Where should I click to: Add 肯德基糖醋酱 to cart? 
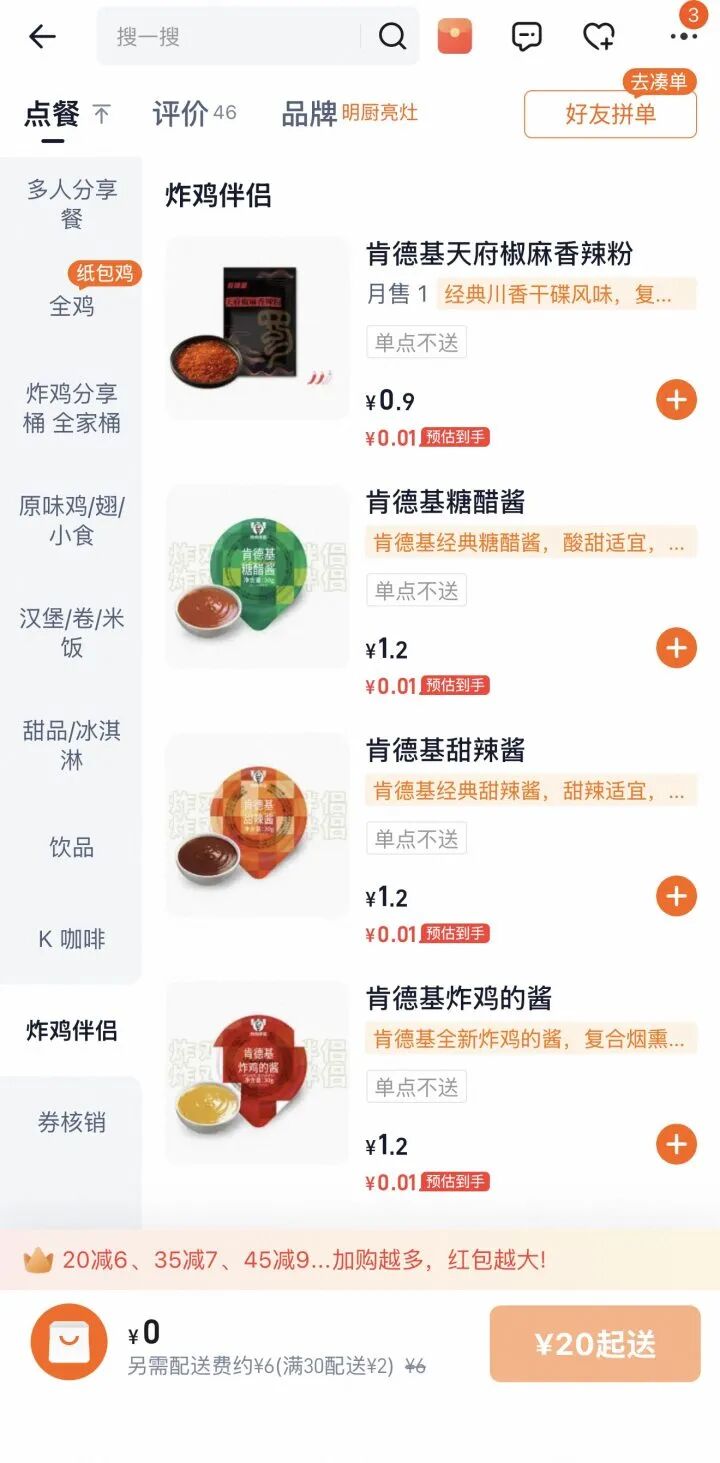(676, 648)
